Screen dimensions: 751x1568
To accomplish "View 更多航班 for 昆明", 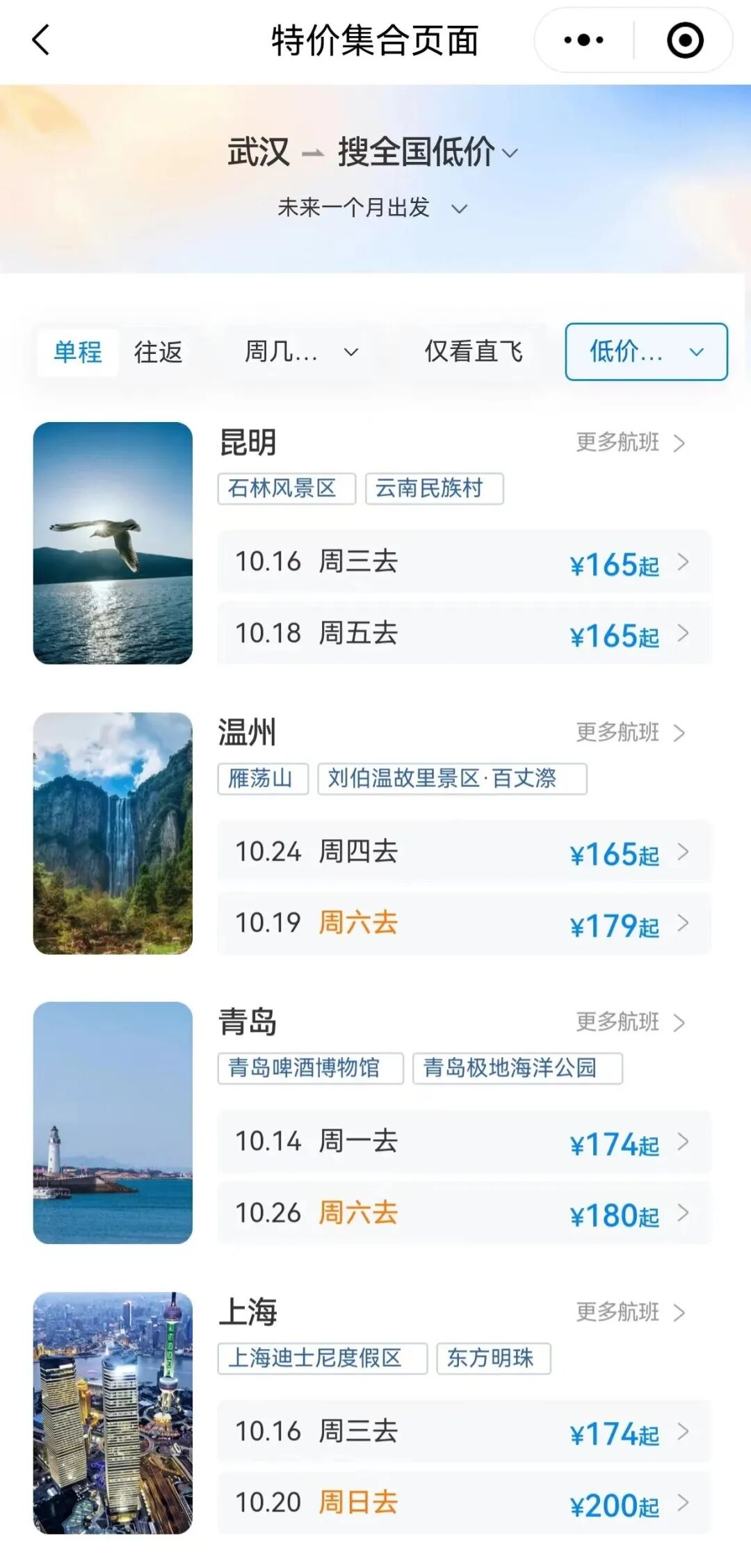I will [630, 442].
